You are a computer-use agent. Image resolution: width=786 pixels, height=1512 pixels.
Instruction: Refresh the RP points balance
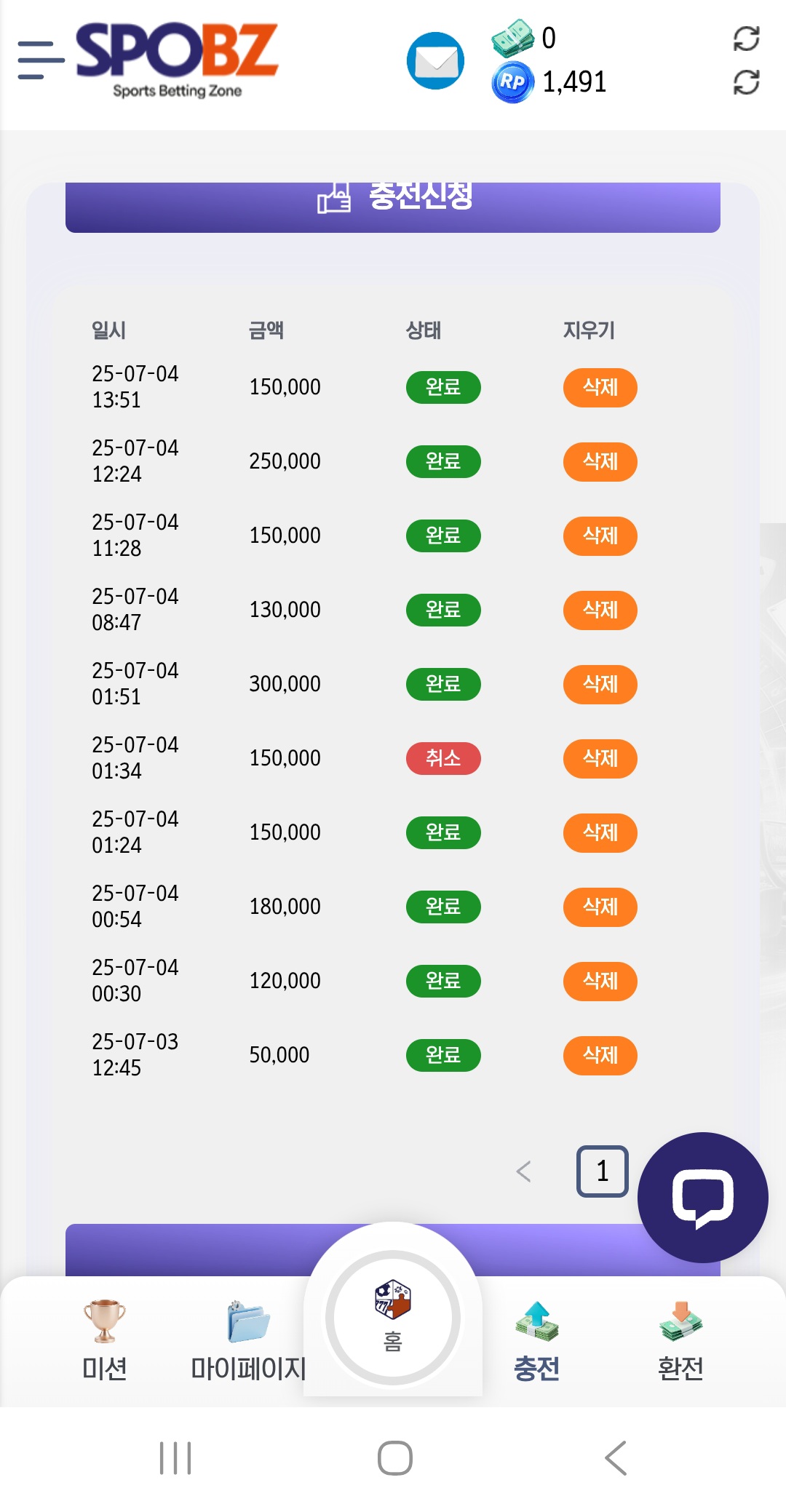(746, 82)
